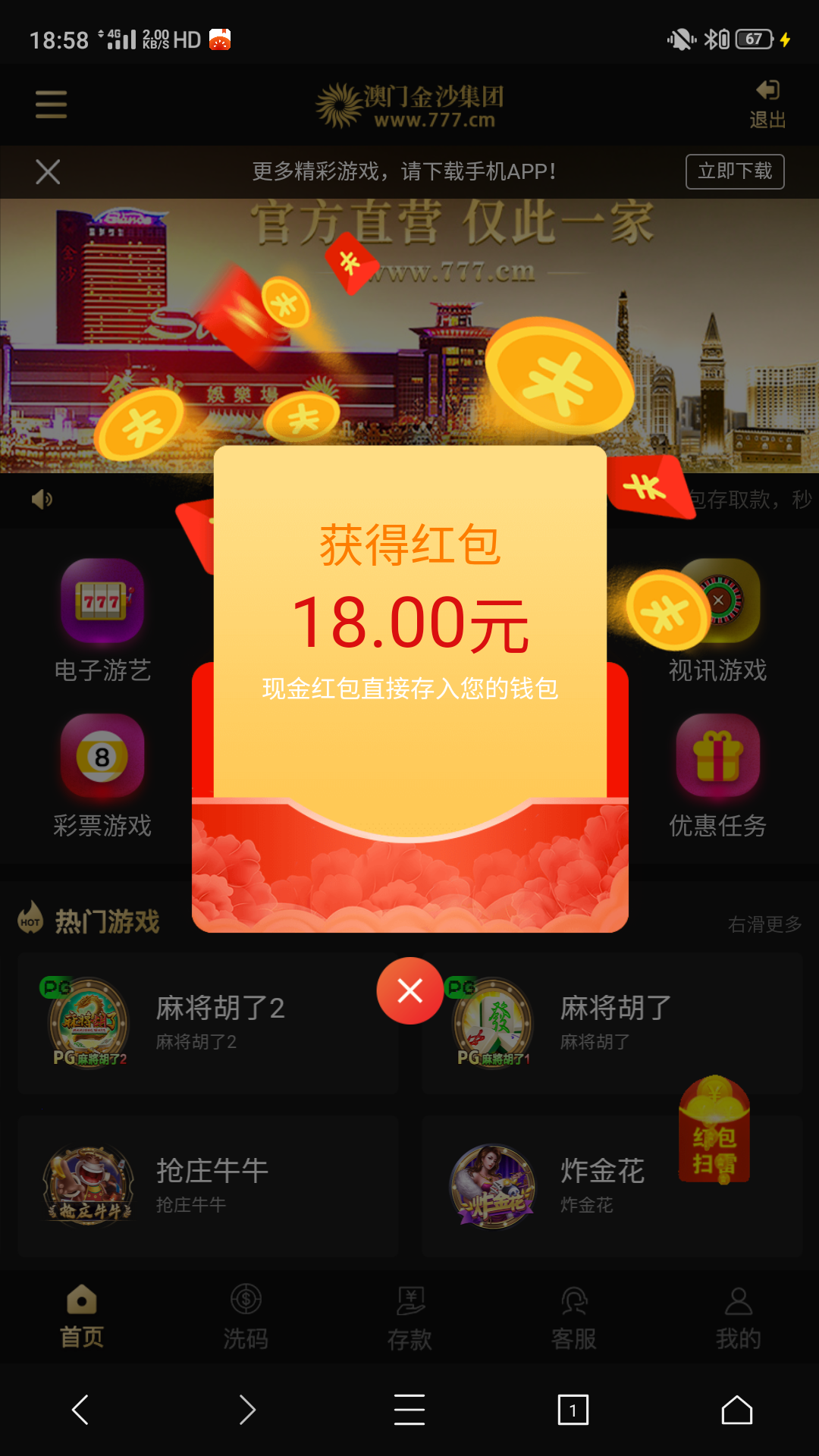Open the hamburger menu

click(x=51, y=104)
